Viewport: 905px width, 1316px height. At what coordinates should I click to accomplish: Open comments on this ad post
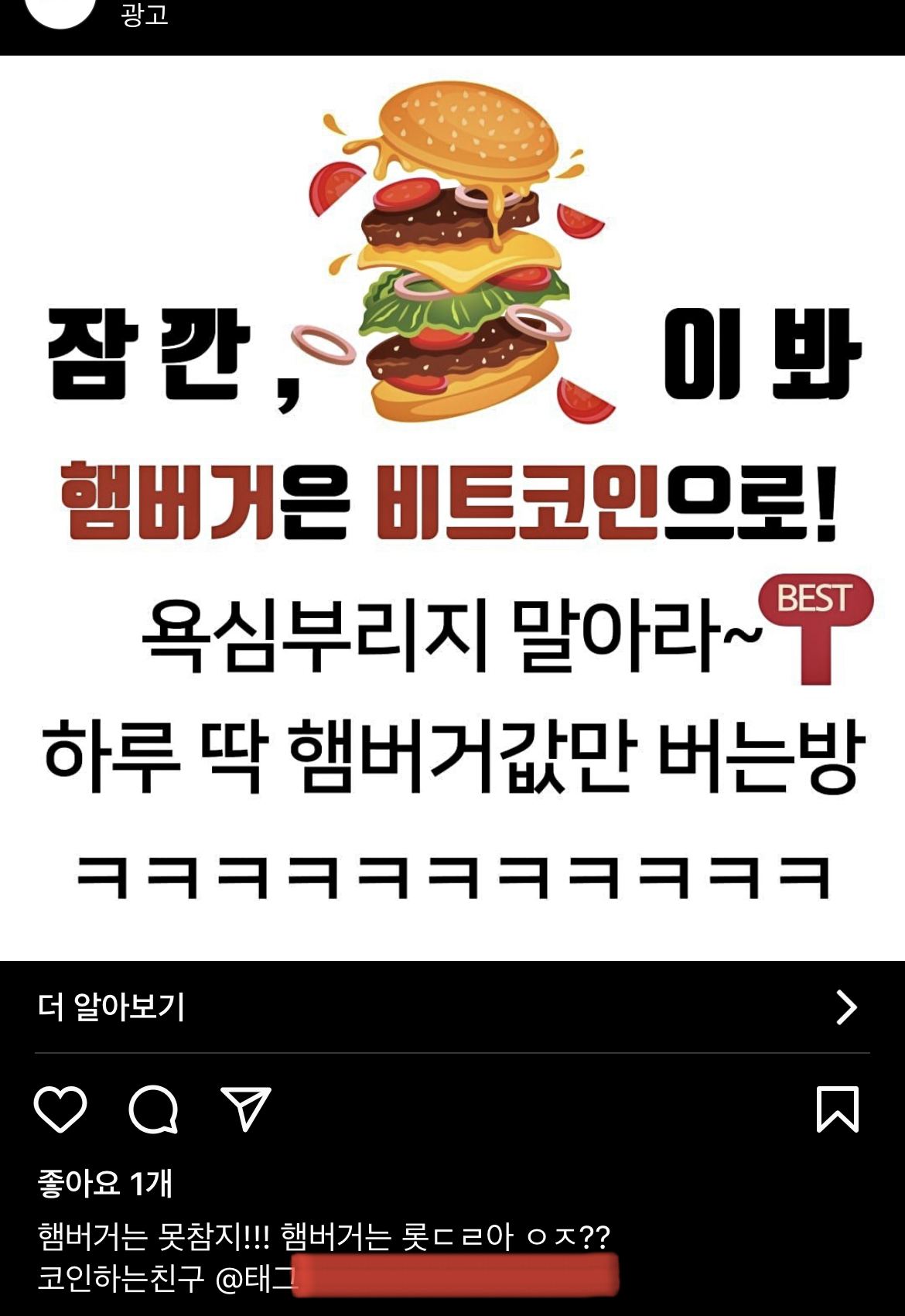point(153,1109)
